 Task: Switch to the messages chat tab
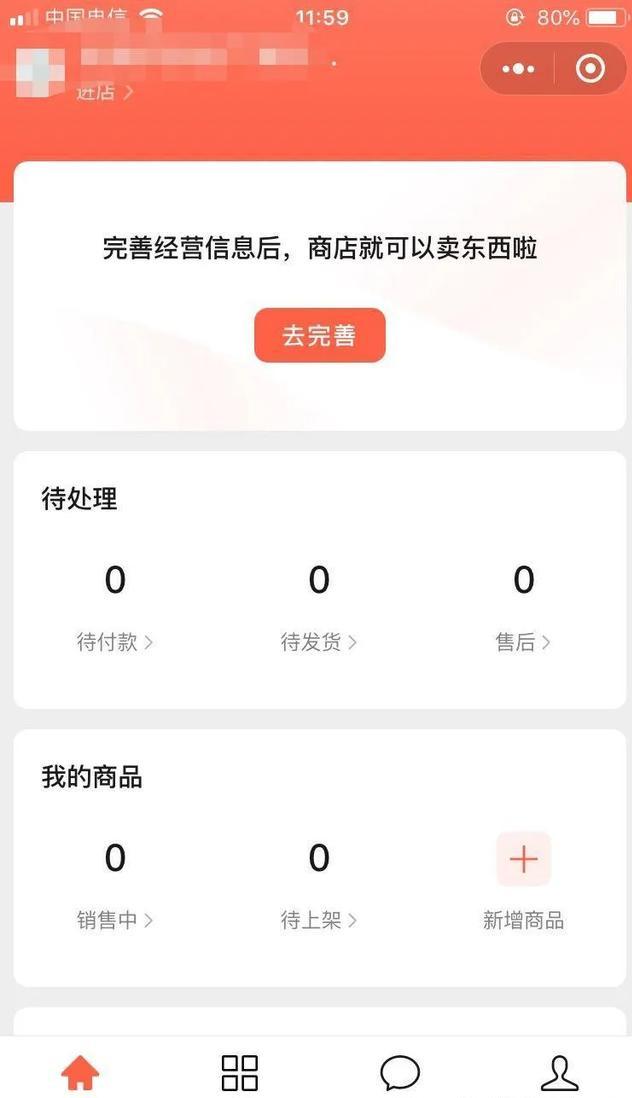click(400, 1072)
